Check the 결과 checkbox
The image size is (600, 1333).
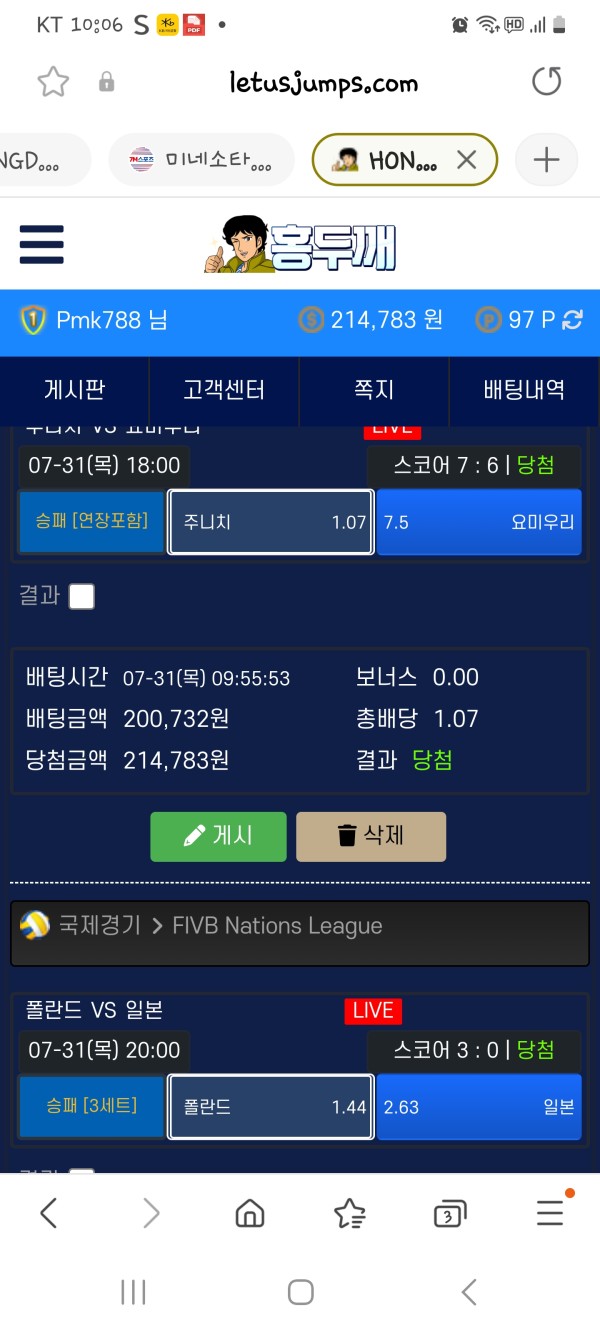[81, 597]
